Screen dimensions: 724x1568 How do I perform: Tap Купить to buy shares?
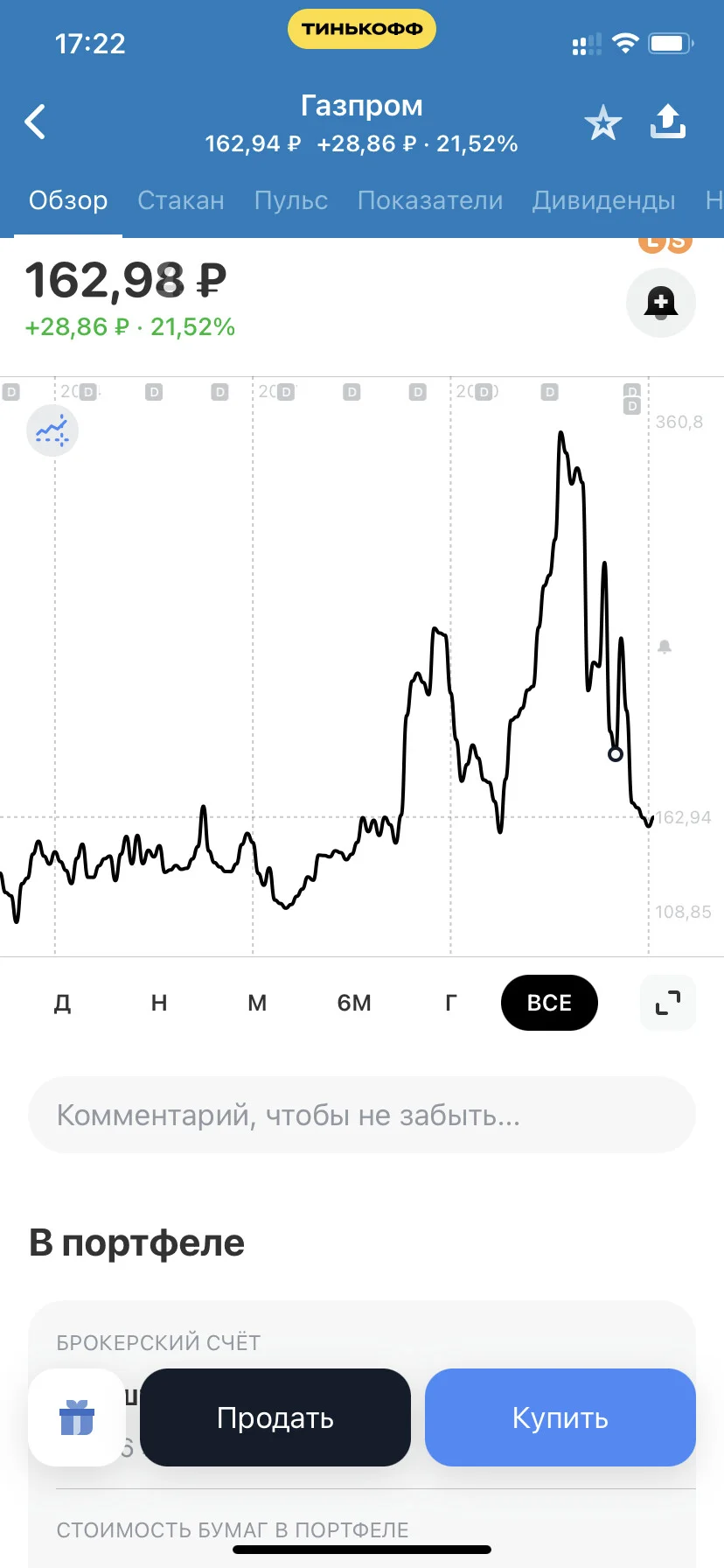[560, 1417]
